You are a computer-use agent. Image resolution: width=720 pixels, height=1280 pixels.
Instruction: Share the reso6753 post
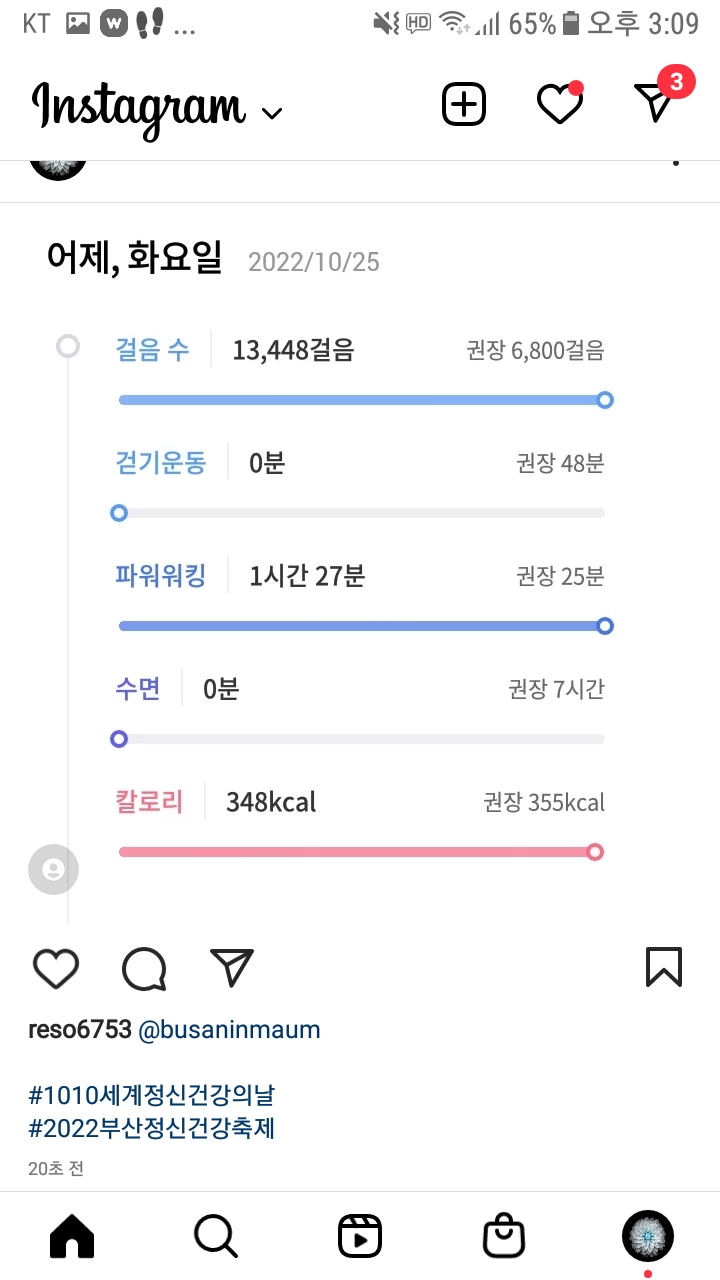tap(232, 967)
